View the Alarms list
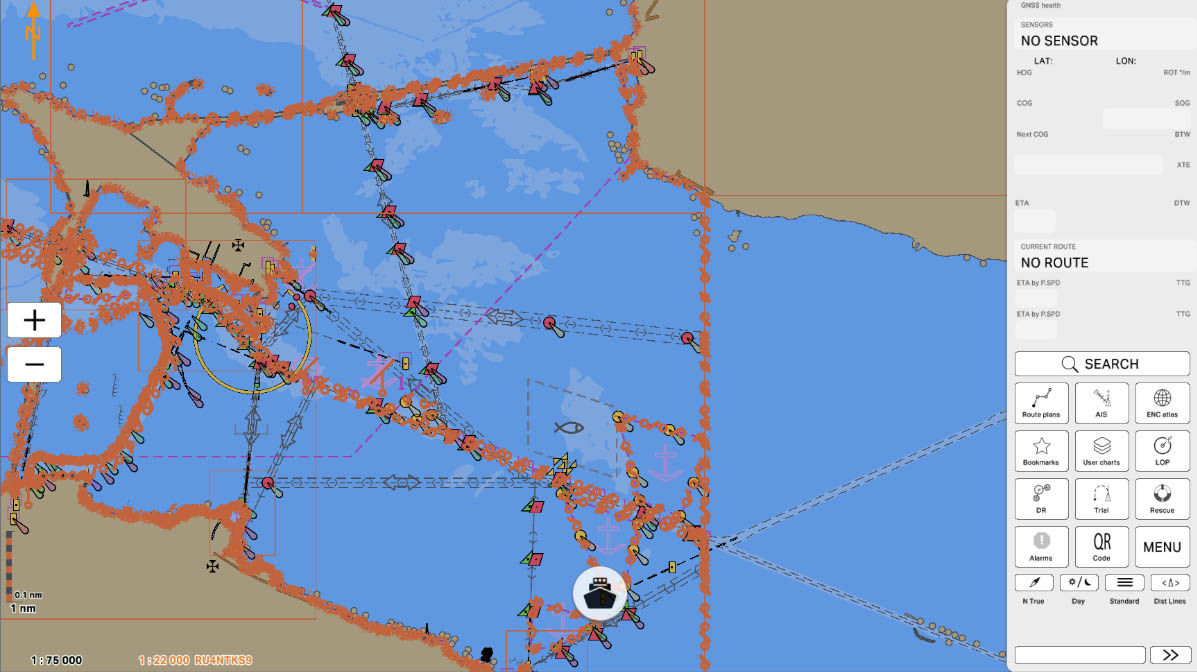1197x672 pixels. pos(1041,547)
